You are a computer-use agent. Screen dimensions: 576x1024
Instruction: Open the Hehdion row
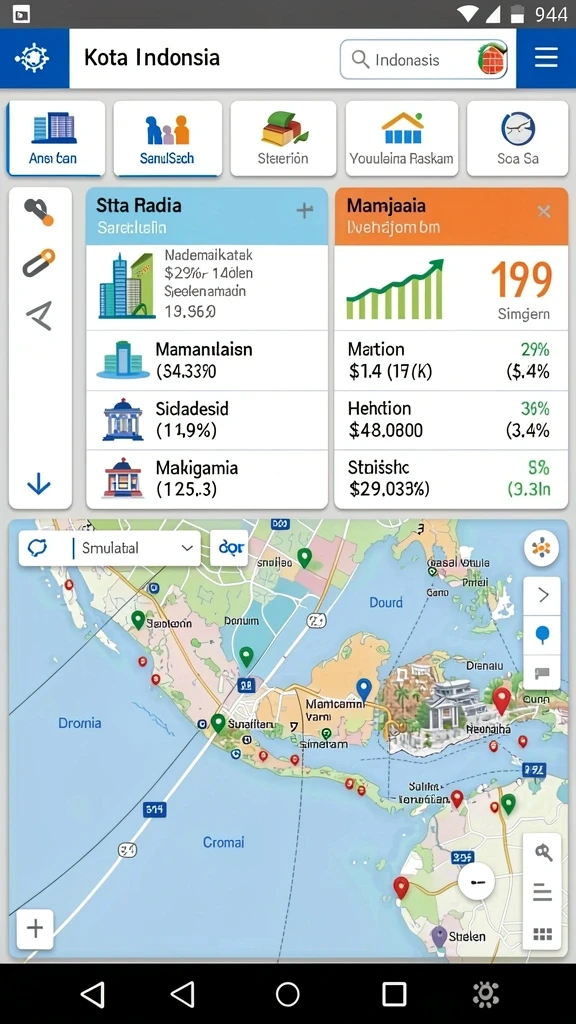point(451,420)
